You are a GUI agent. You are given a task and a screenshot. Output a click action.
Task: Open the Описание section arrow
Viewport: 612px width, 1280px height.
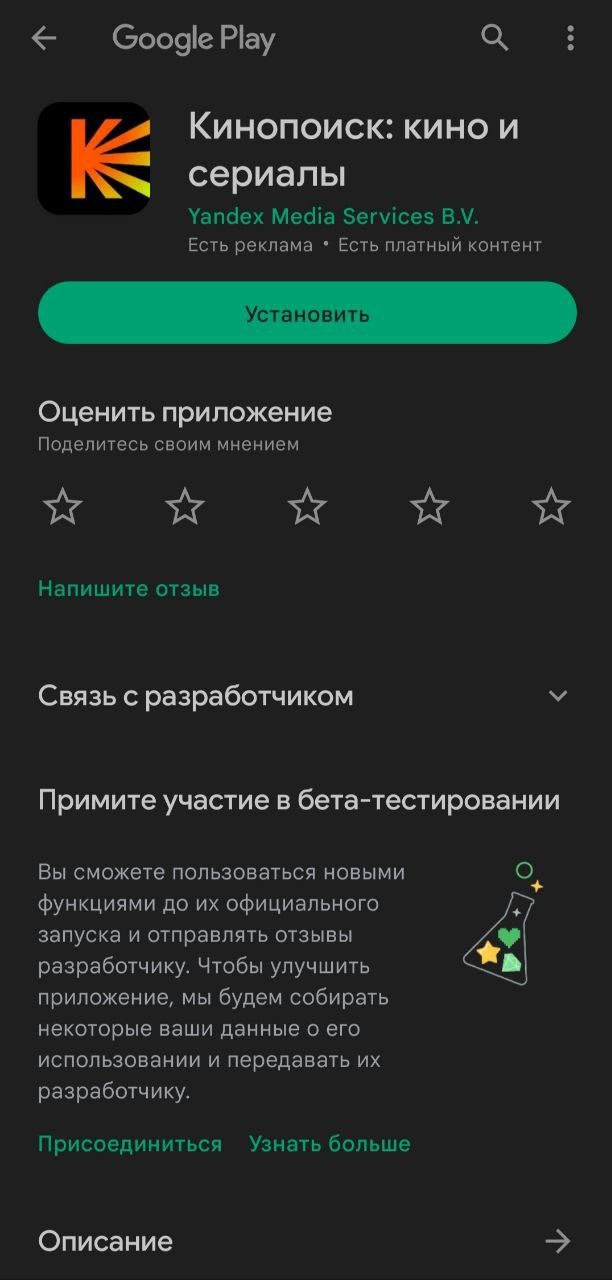557,1242
